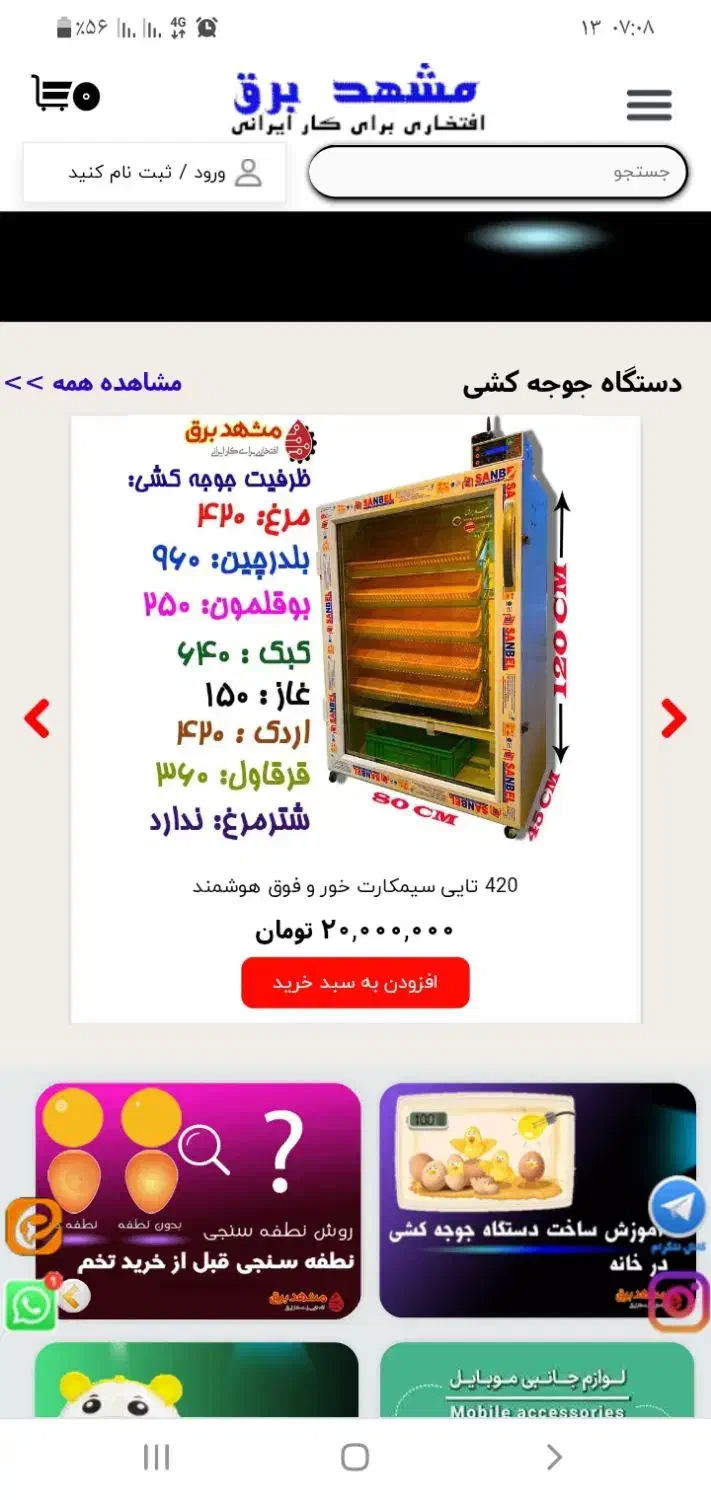
Task: Open ورود / ثبت نام کنید login
Action: coord(155,173)
